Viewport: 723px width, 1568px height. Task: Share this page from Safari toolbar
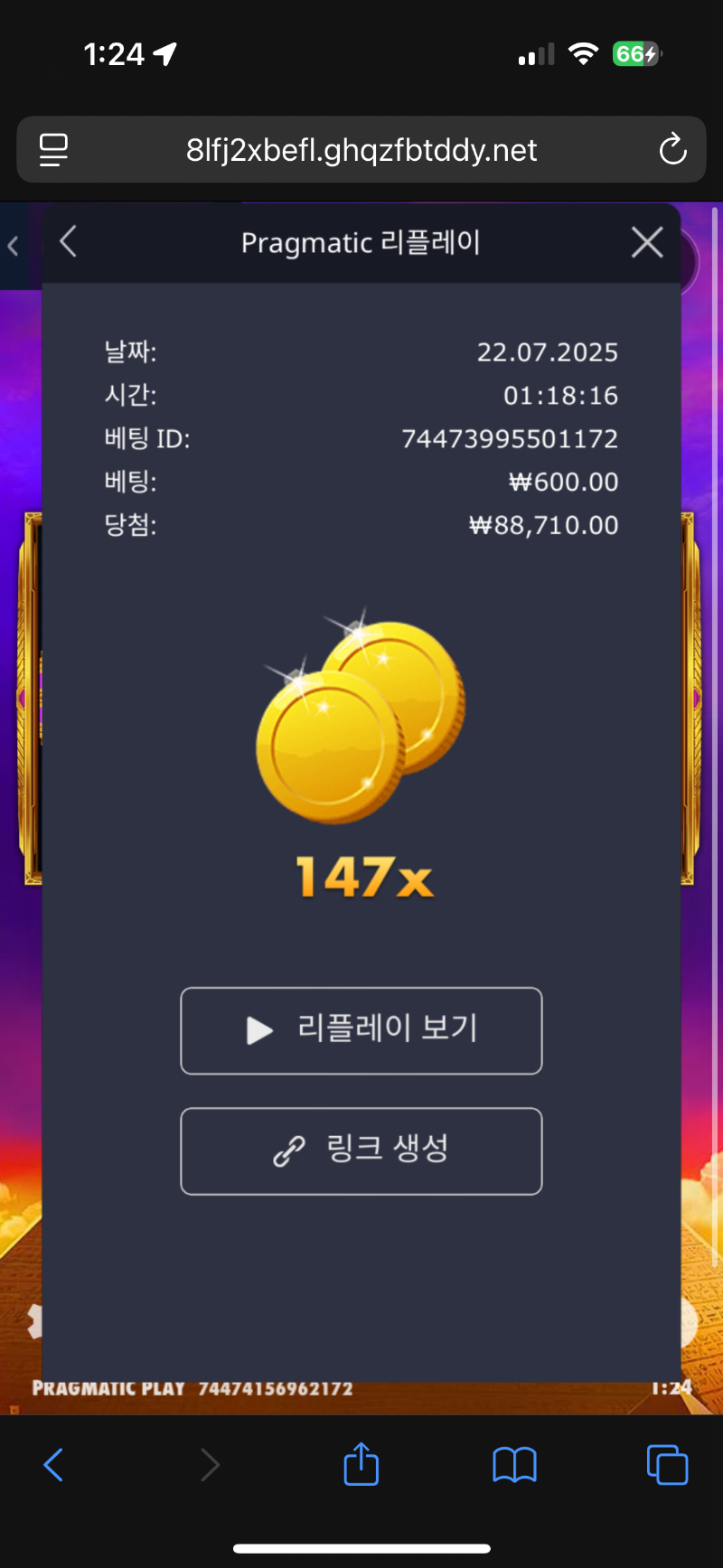[x=361, y=1464]
